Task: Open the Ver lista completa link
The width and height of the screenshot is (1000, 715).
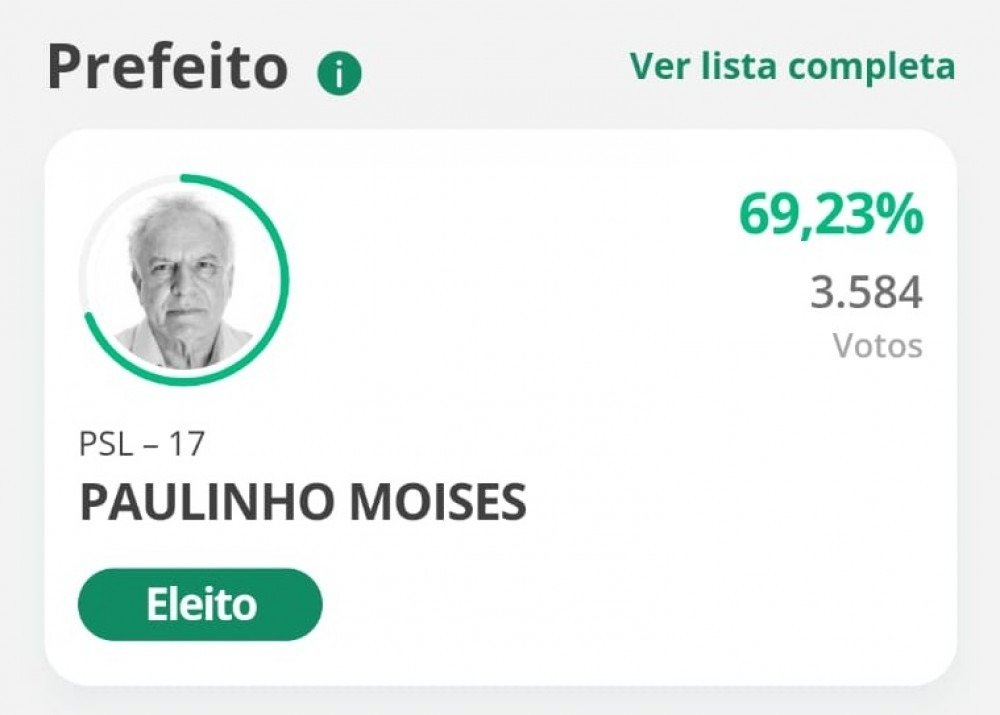Action: click(x=792, y=67)
